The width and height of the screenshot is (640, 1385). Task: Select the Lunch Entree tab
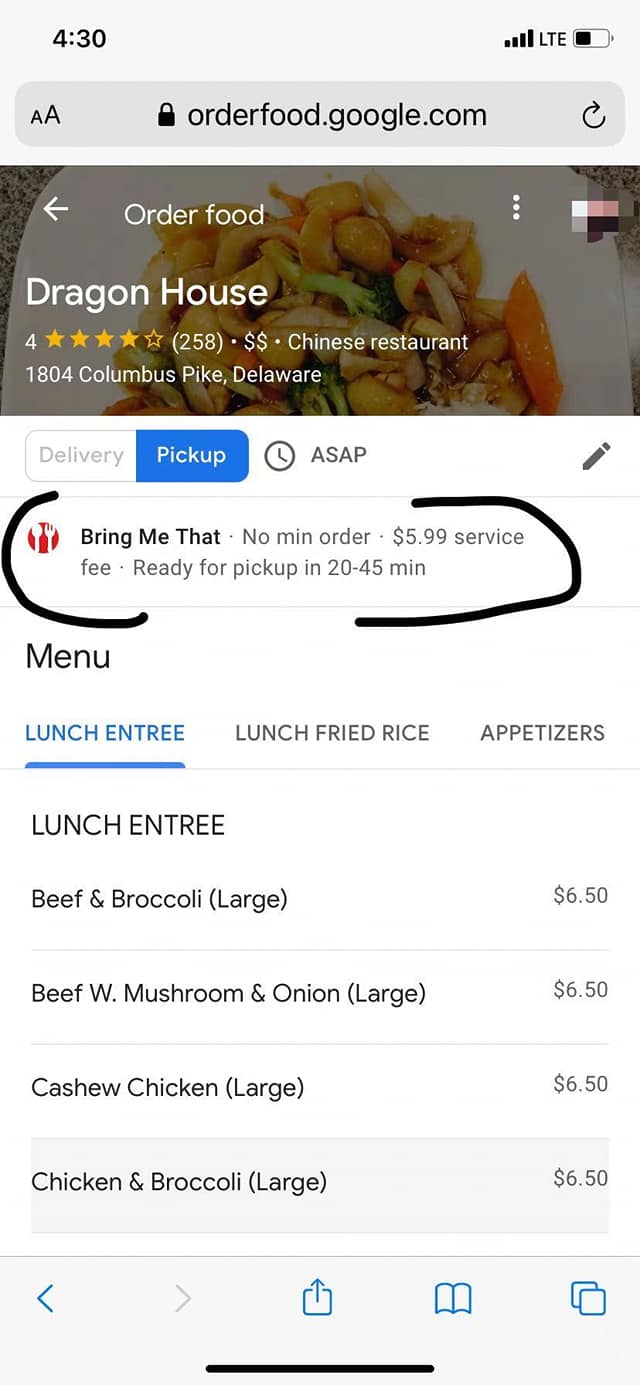[x=105, y=733]
